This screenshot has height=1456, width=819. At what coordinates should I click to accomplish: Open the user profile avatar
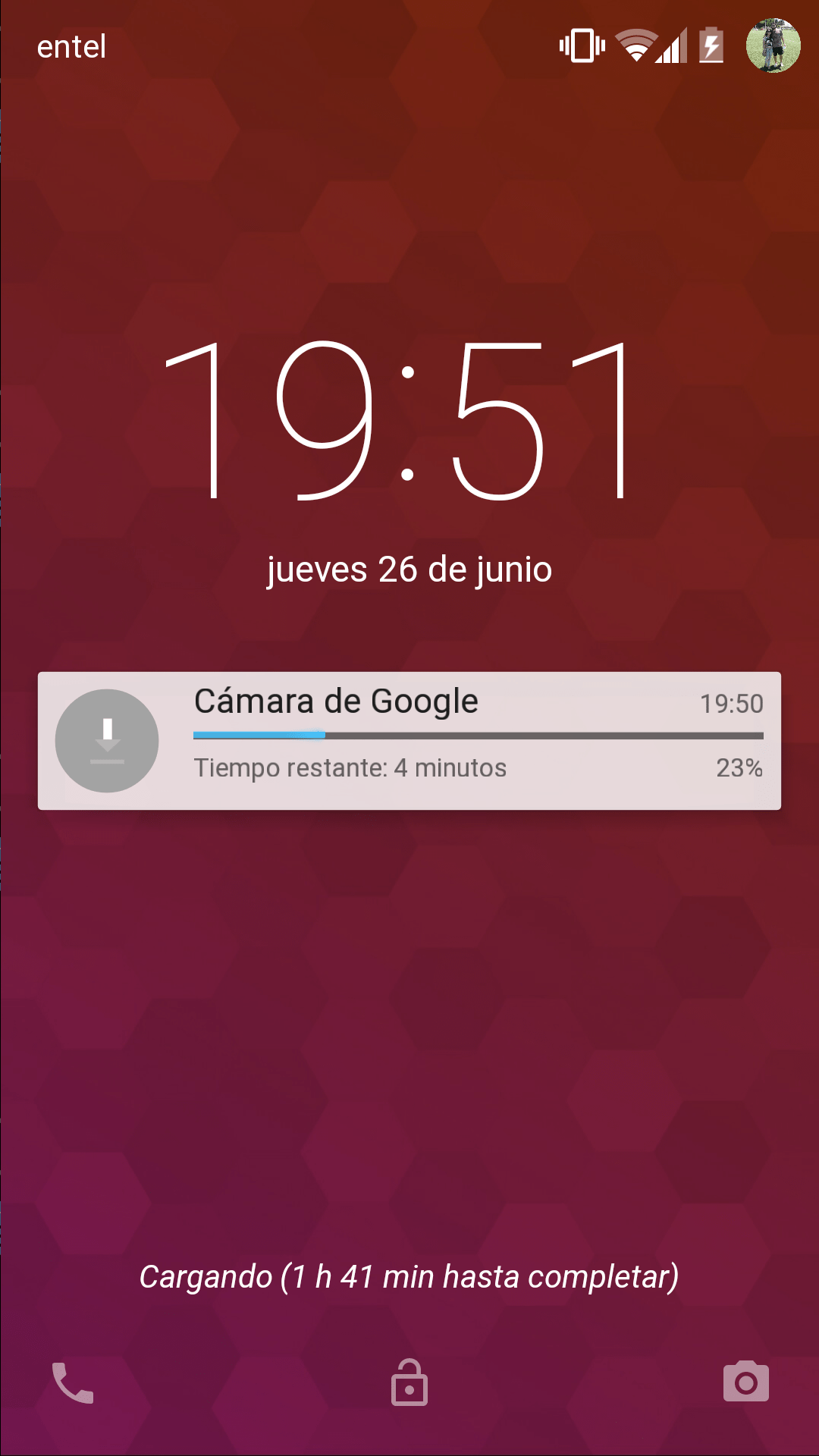[x=773, y=45]
